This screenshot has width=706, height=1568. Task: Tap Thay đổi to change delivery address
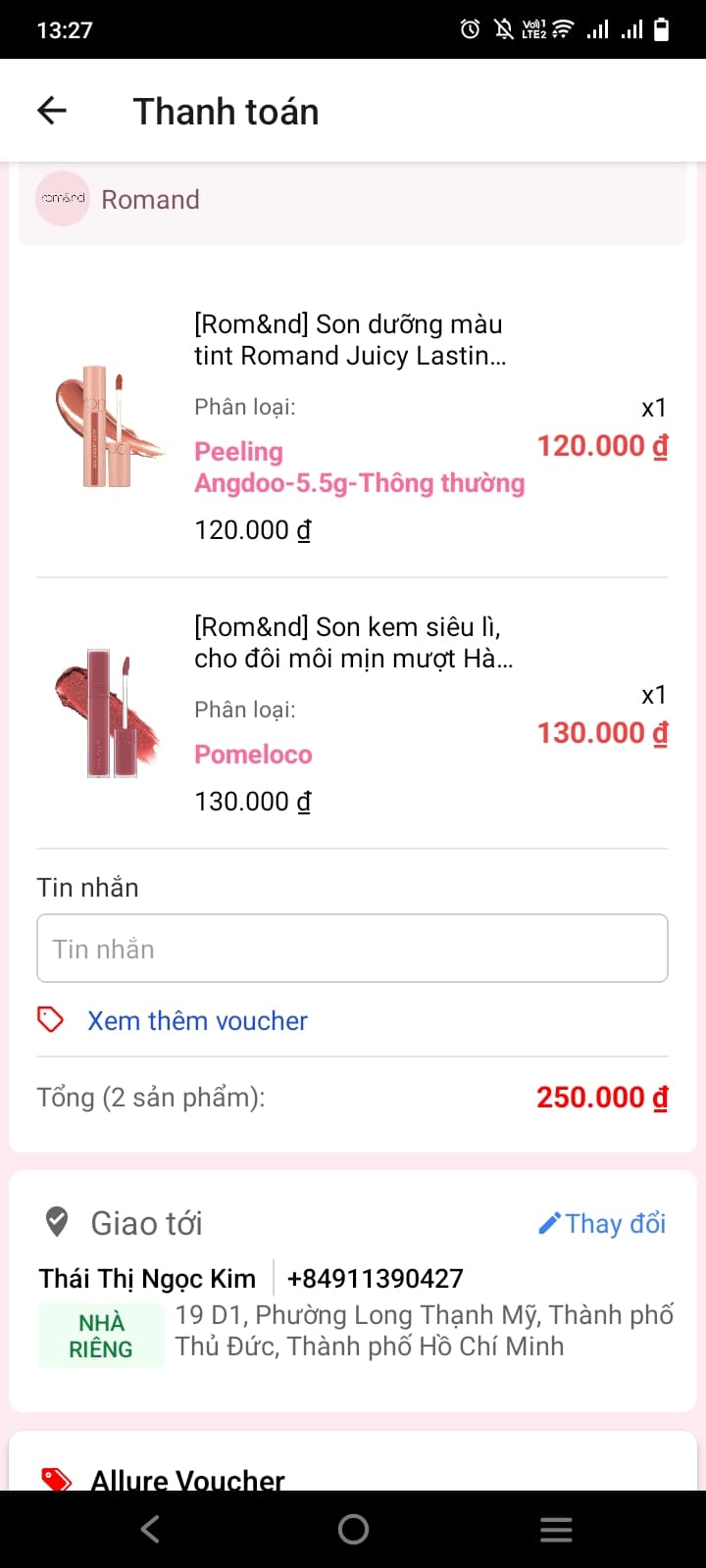coord(602,1223)
